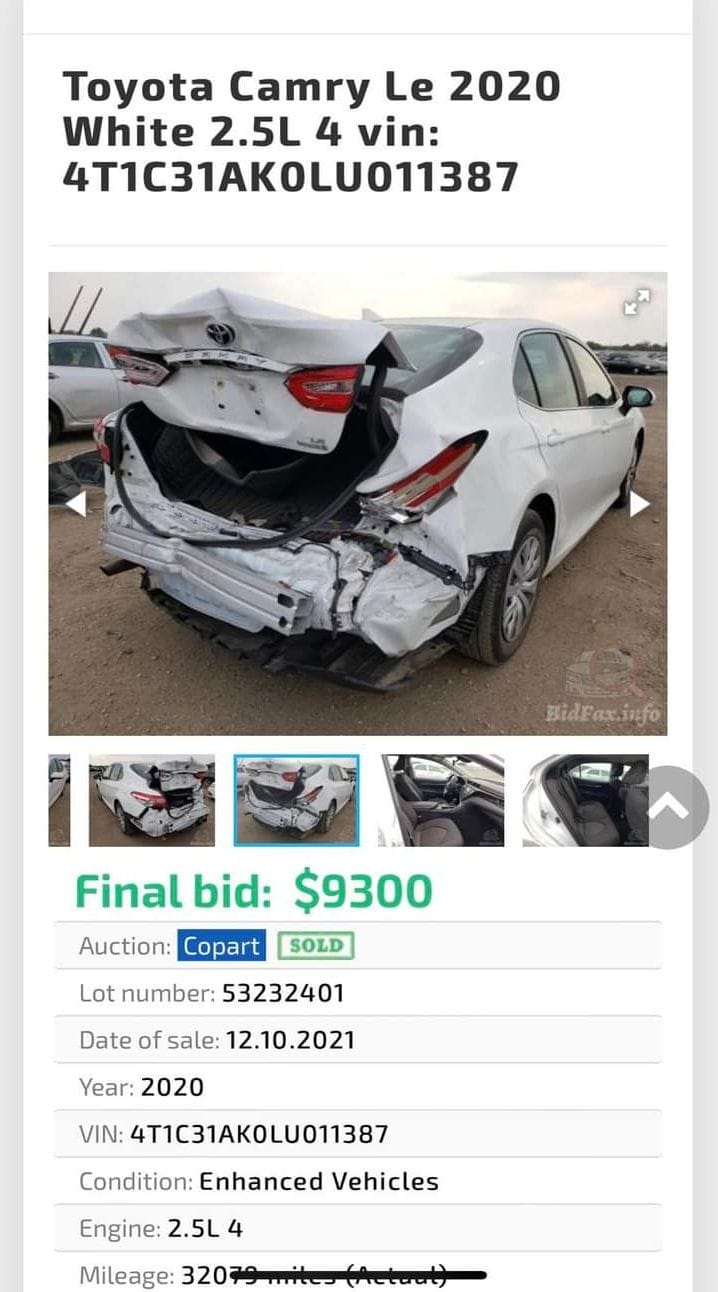Go back to the previous car photo

pos(76,504)
